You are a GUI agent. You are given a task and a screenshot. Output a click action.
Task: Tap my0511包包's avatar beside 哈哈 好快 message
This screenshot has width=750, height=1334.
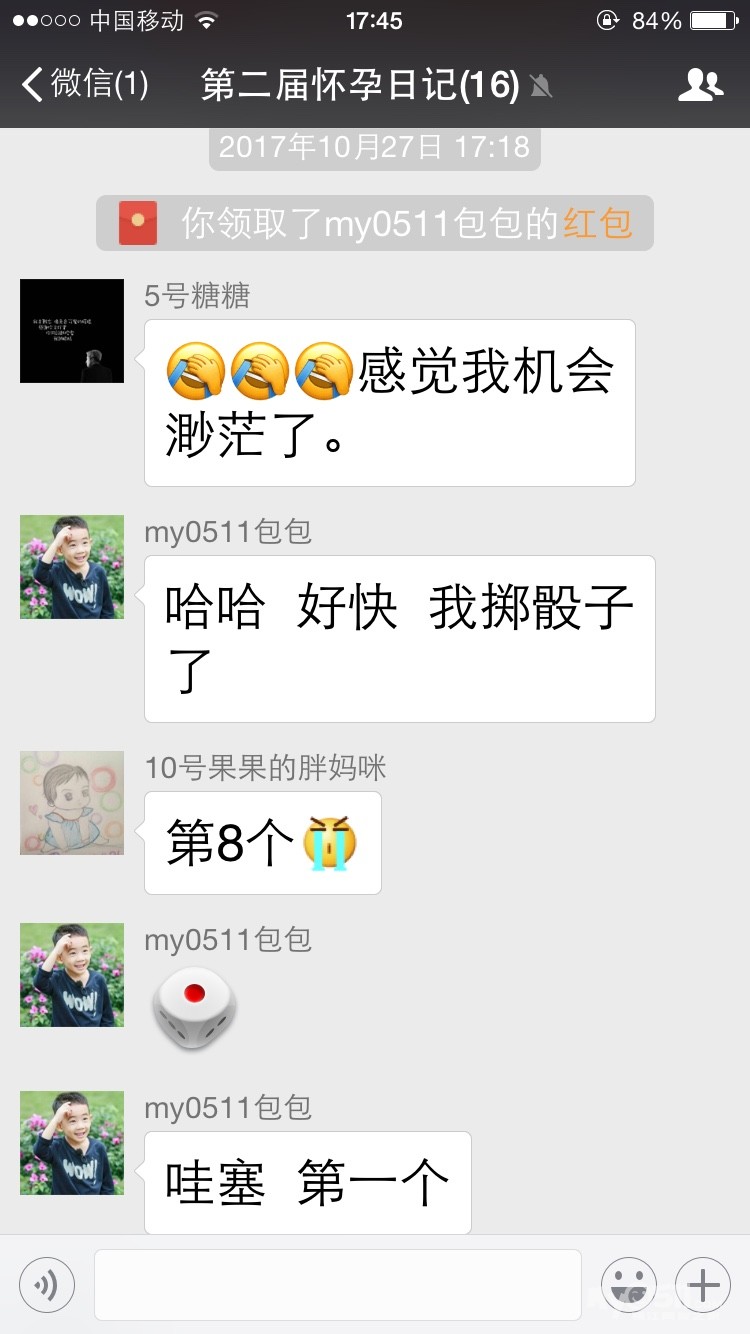(72, 567)
